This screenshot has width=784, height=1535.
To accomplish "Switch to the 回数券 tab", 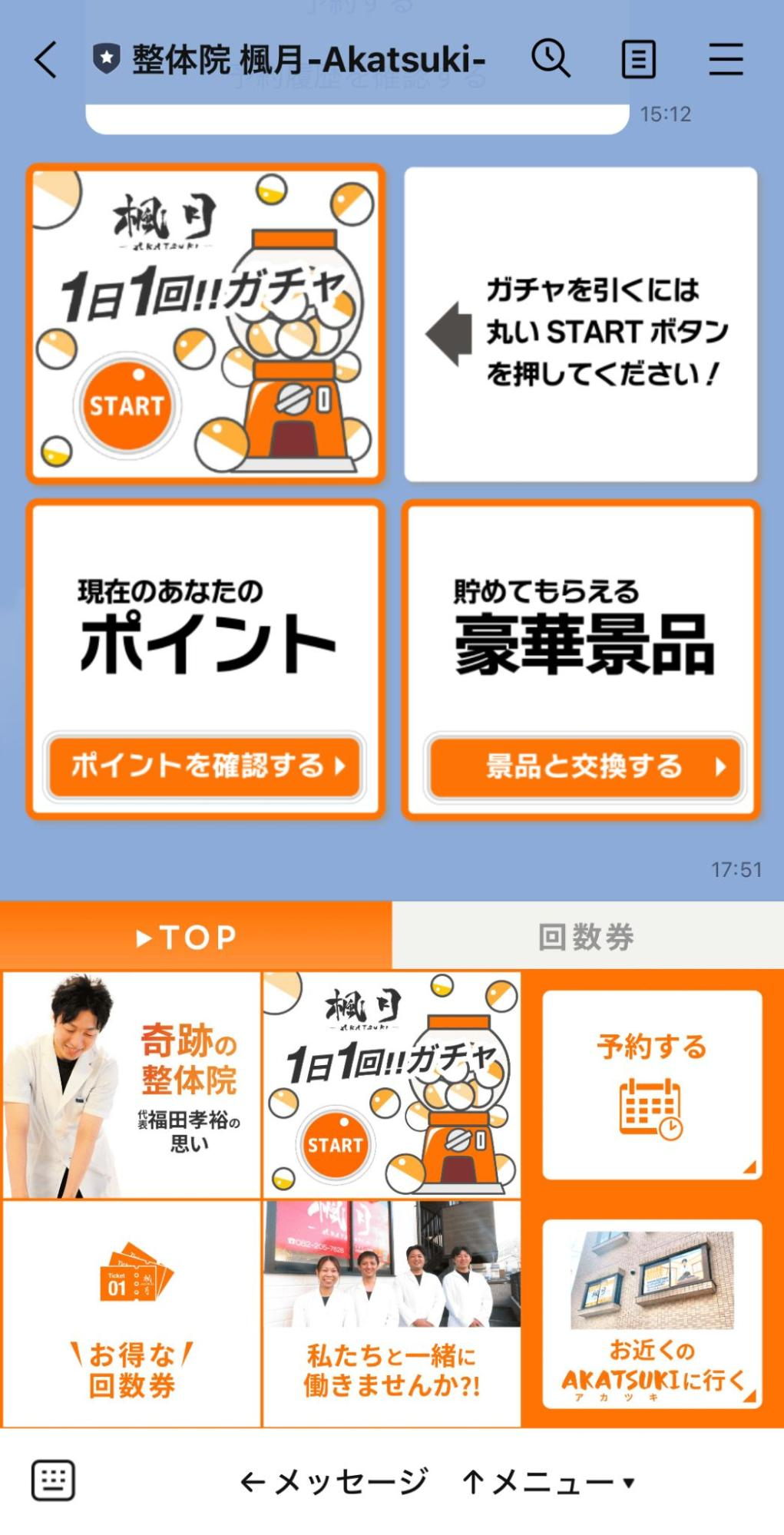I will tap(586, 935).
